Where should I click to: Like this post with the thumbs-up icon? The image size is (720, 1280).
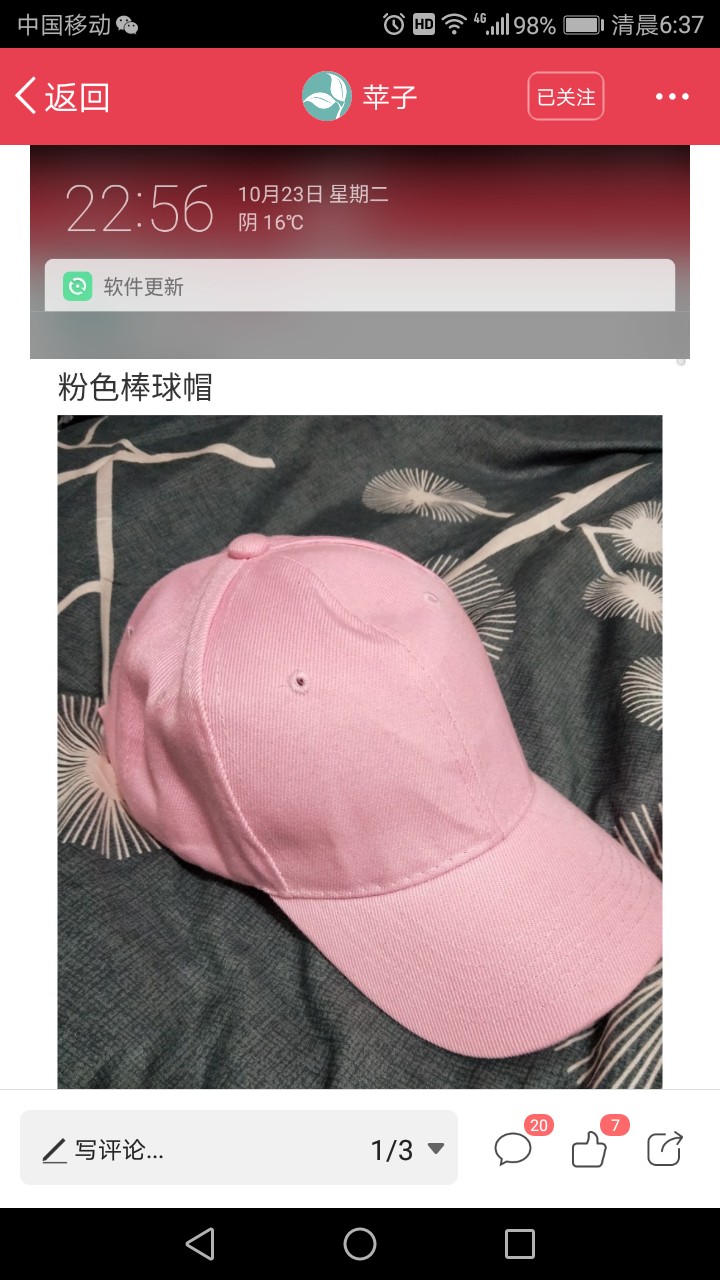[593, 1148]
